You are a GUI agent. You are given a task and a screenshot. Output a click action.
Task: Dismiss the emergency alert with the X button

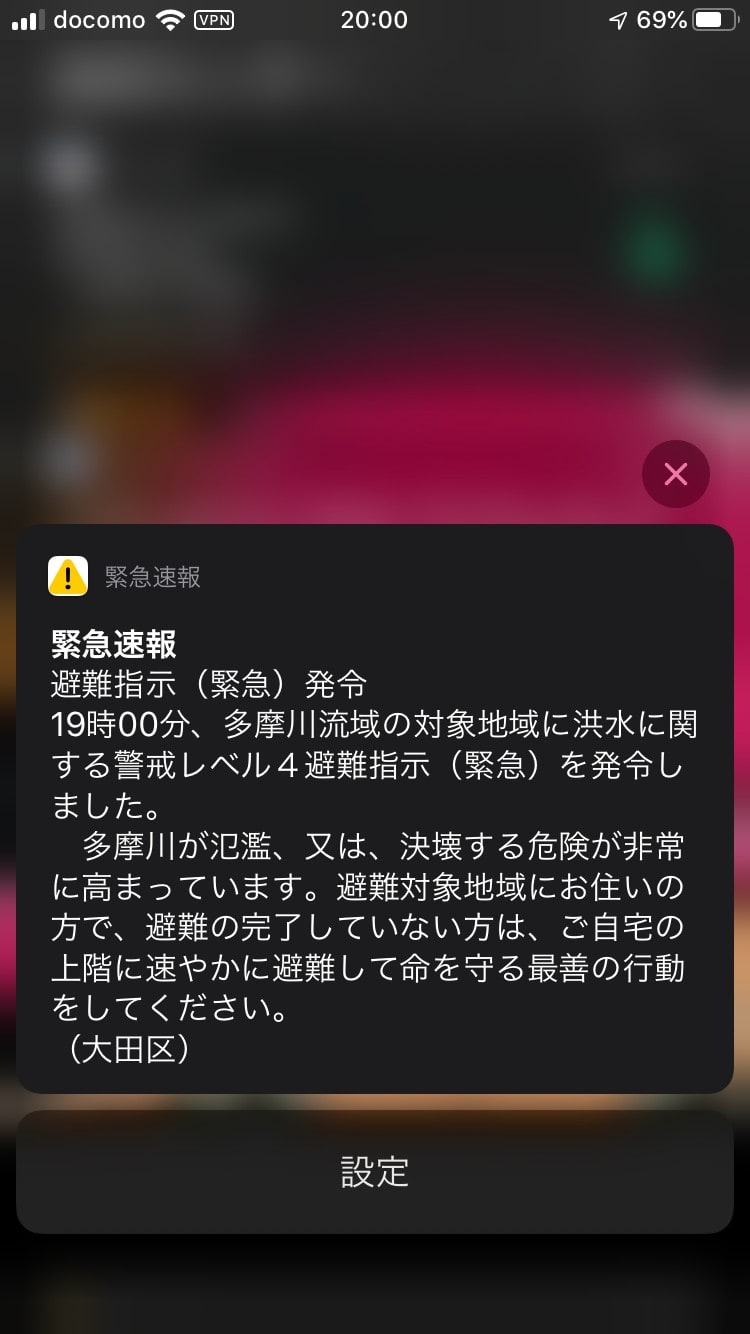[x=676, y=474]
